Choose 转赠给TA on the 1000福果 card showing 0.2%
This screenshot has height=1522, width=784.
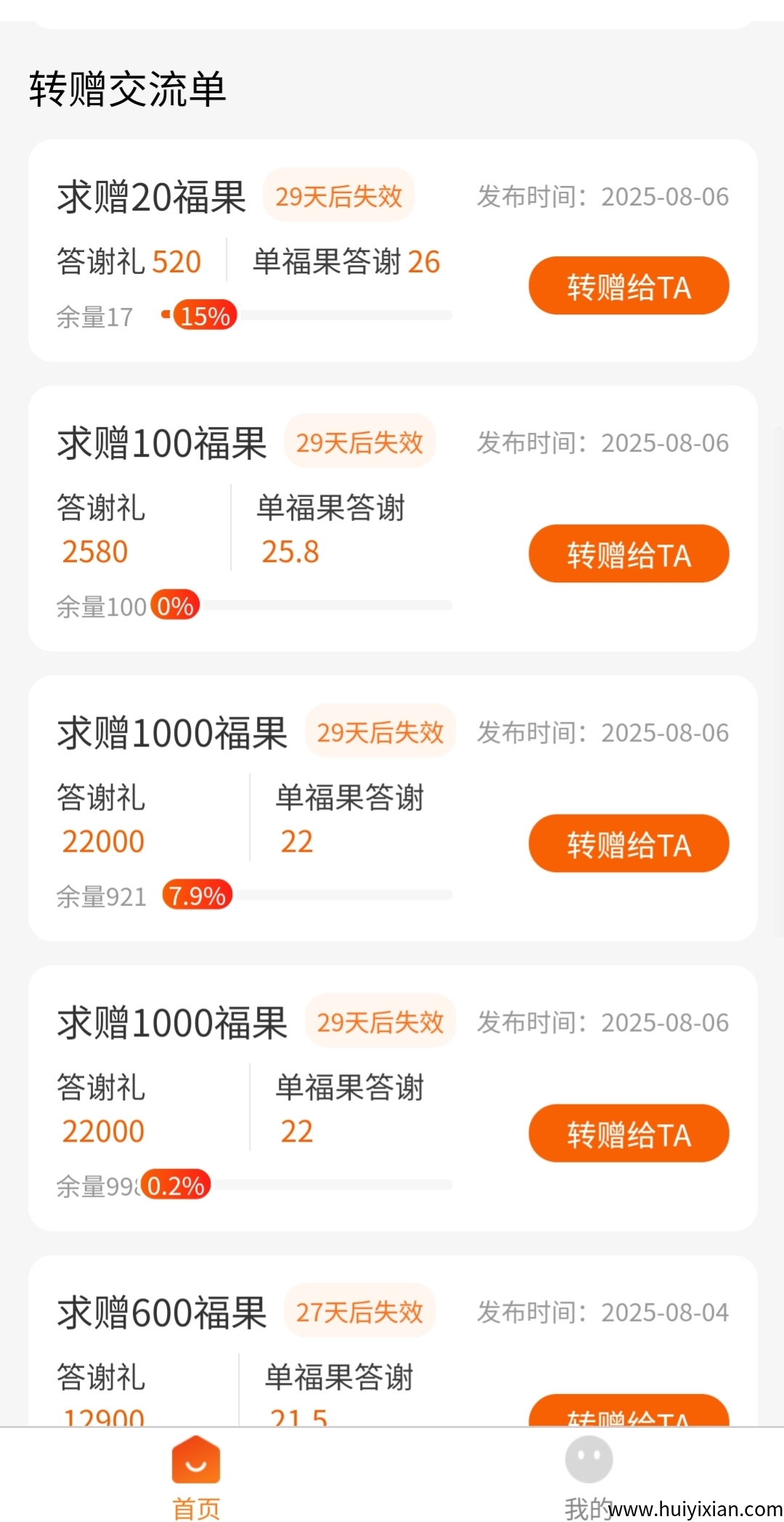point(628,1134)
